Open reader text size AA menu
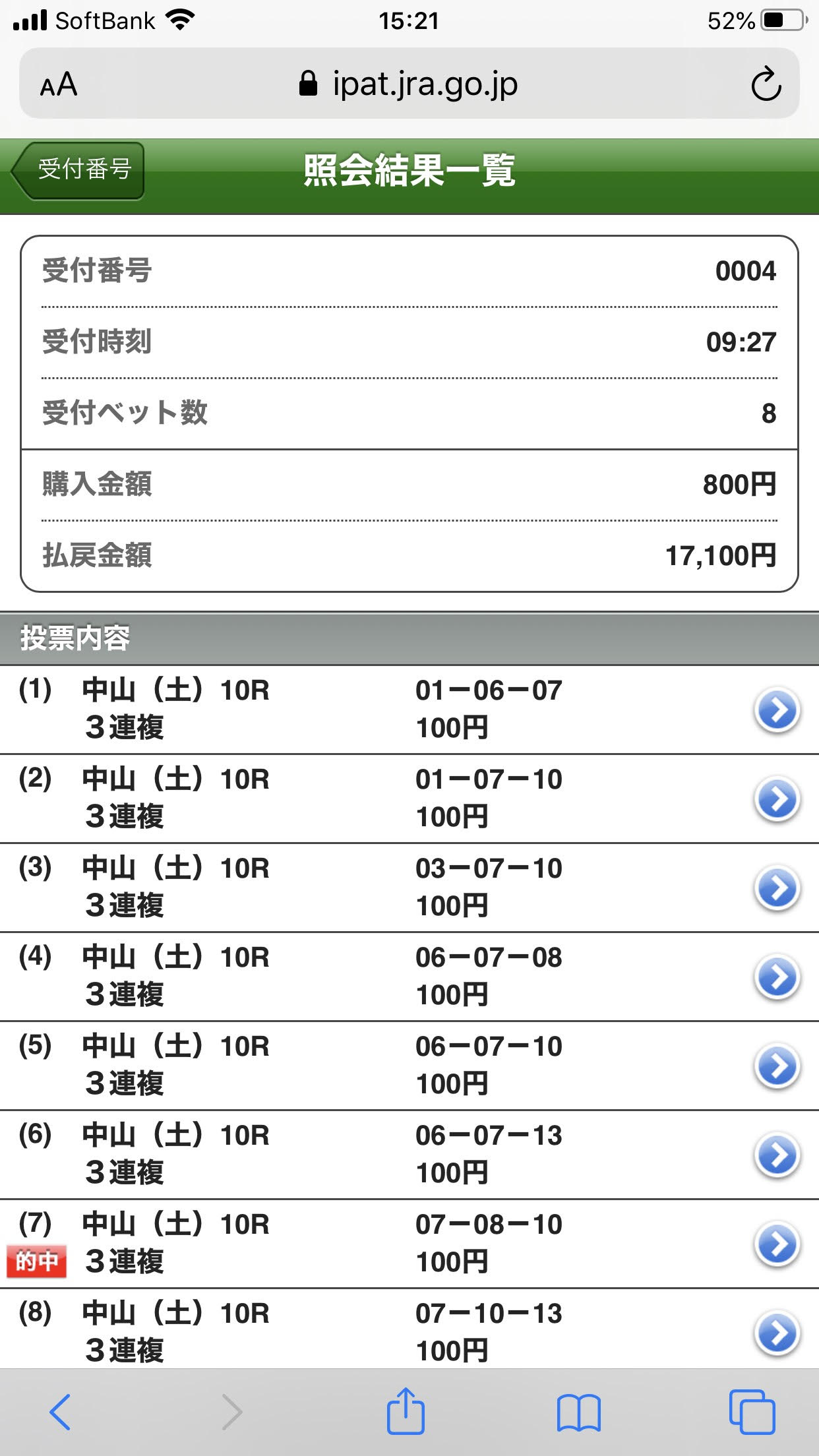 pyautogui.click(x=59, y=84)
